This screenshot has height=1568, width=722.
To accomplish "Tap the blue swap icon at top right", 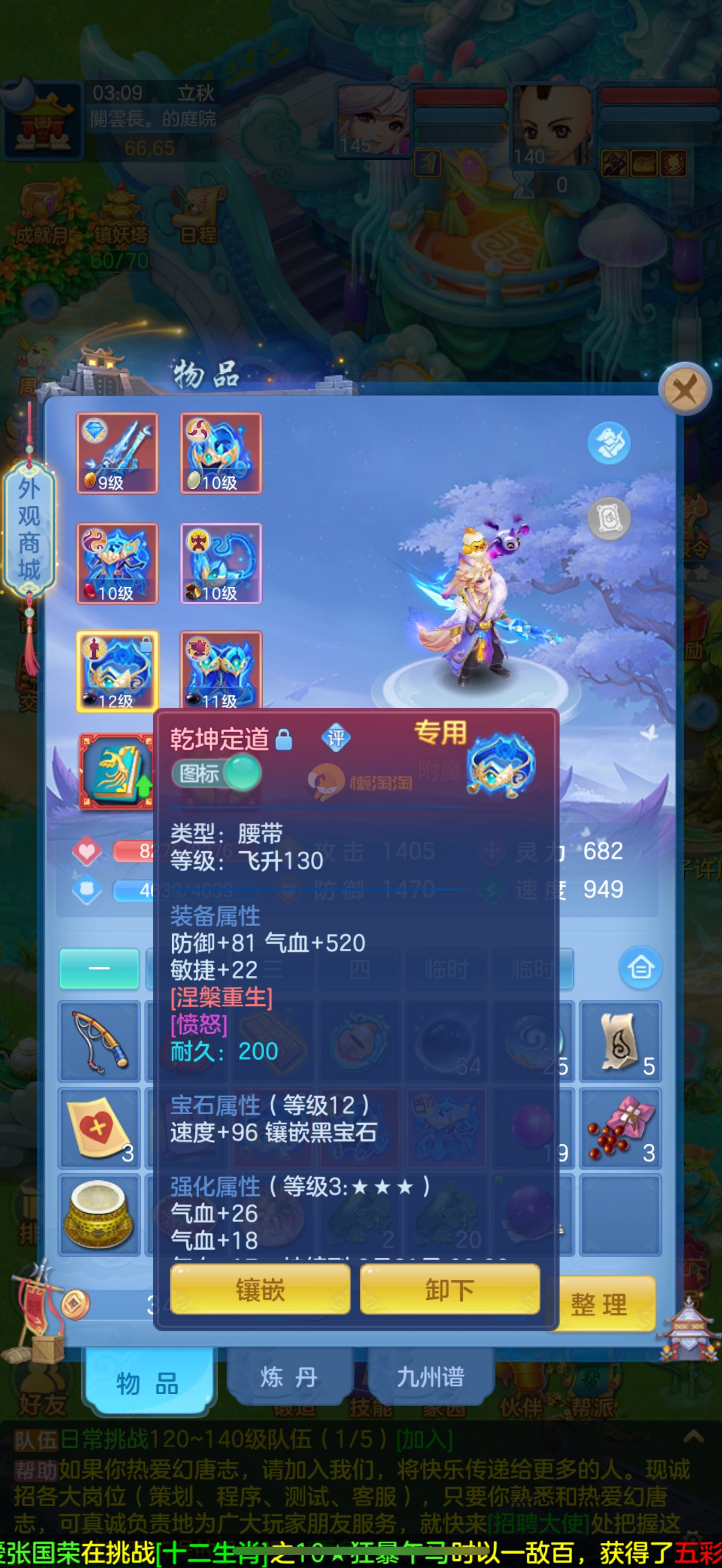I will [x=609, y=442].
